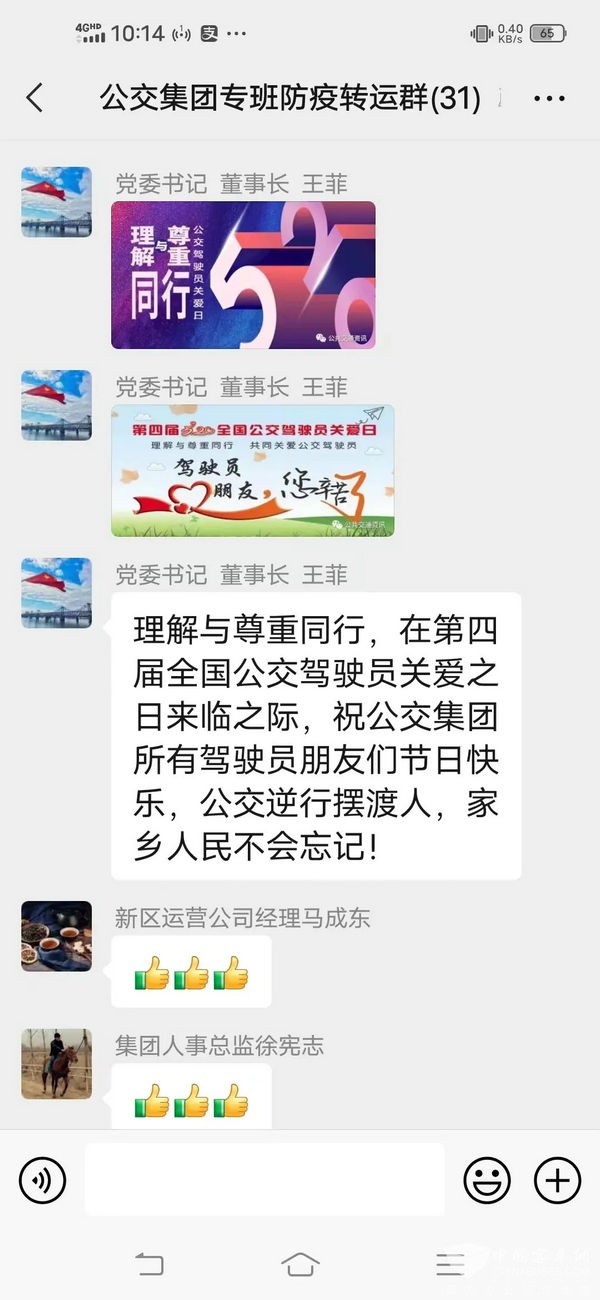
Task: Open the emoji picker
Action: [x=486, y=1181]
